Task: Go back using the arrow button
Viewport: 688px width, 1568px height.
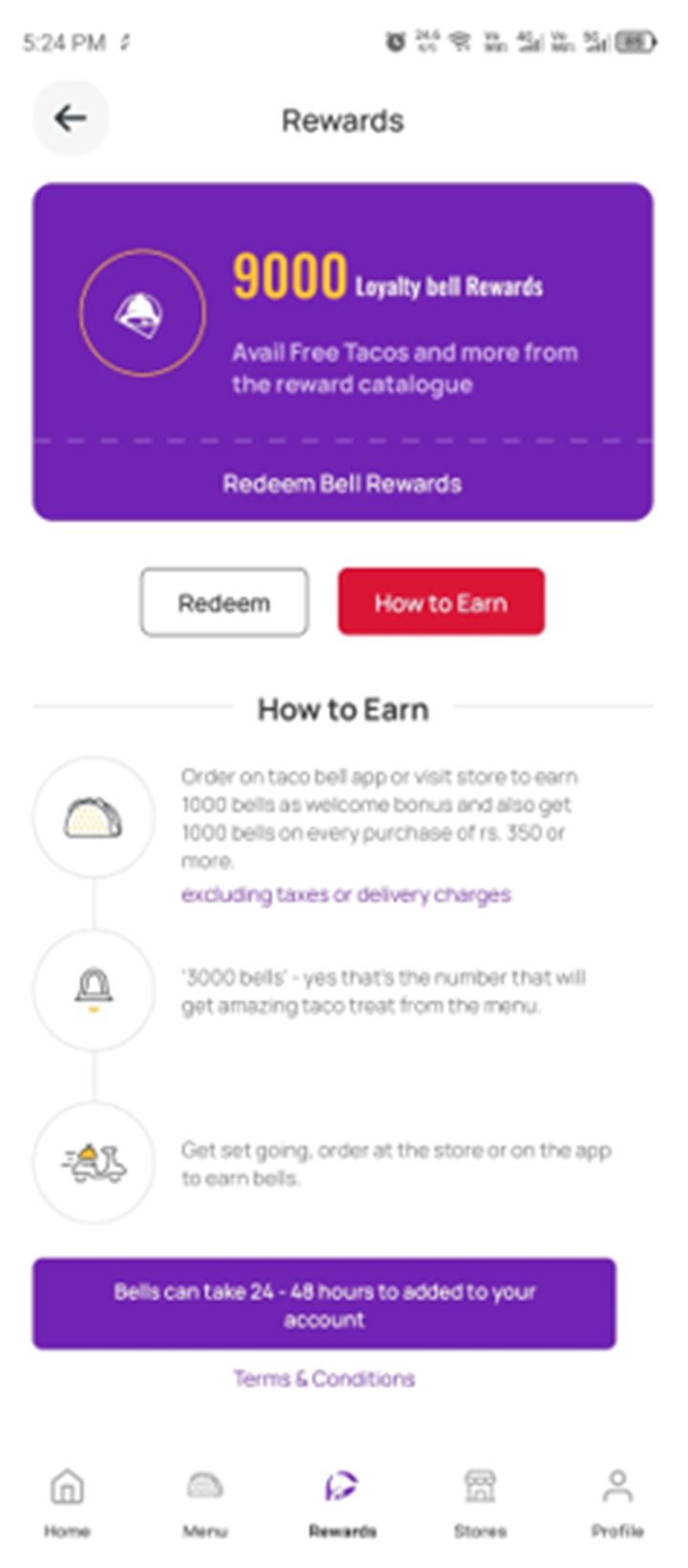Action: 71,119
